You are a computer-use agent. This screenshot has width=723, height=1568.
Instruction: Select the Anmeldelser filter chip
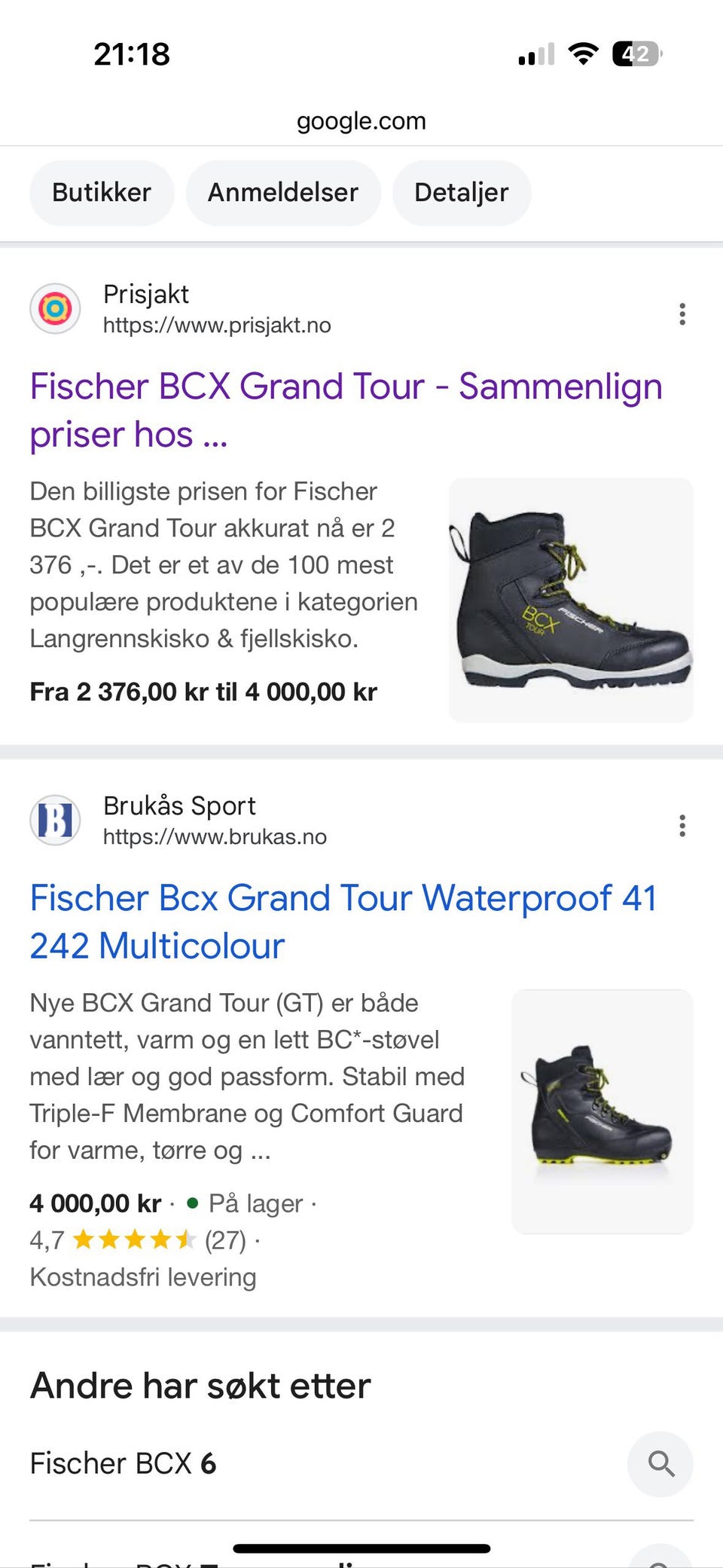[x=284, y=193]
